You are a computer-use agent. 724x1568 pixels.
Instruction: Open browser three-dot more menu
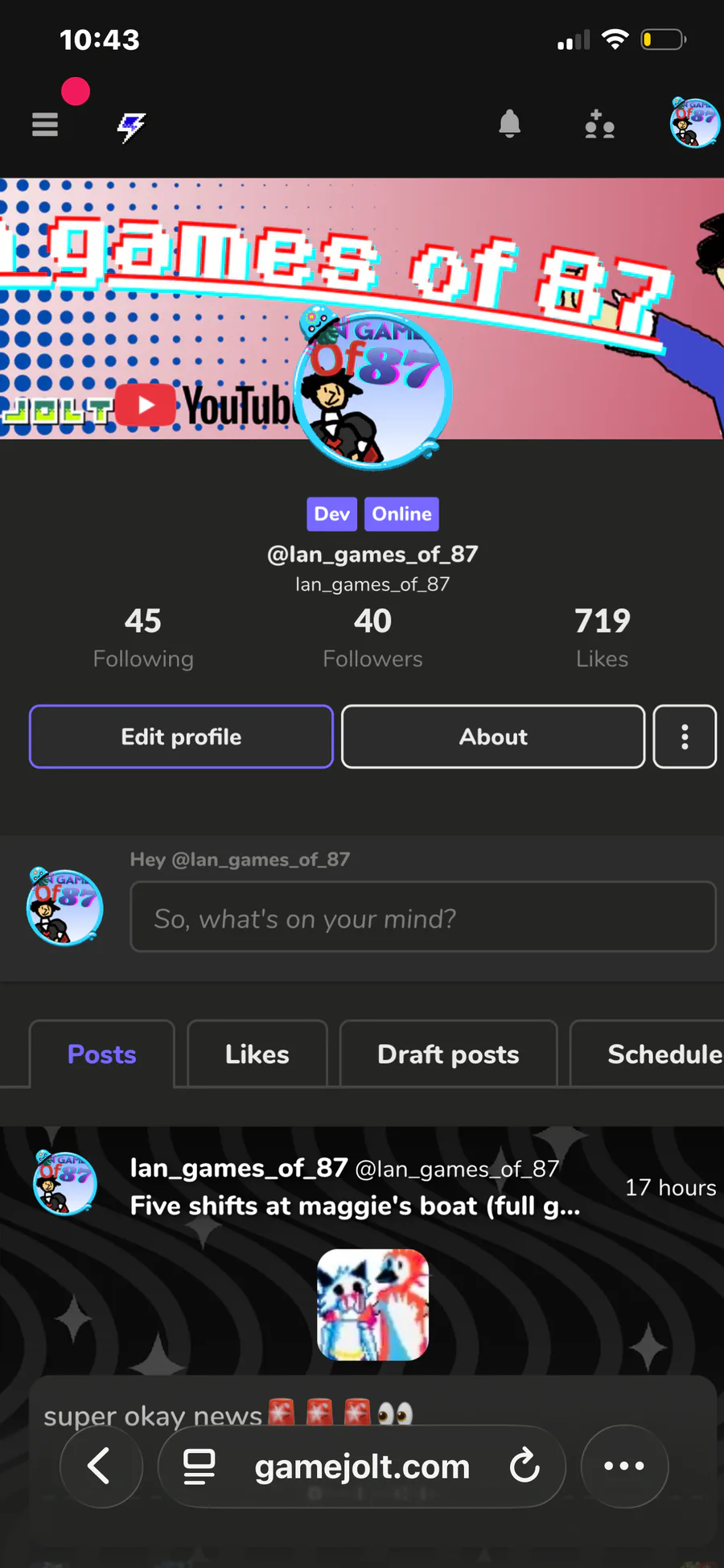pos(624,1466)
